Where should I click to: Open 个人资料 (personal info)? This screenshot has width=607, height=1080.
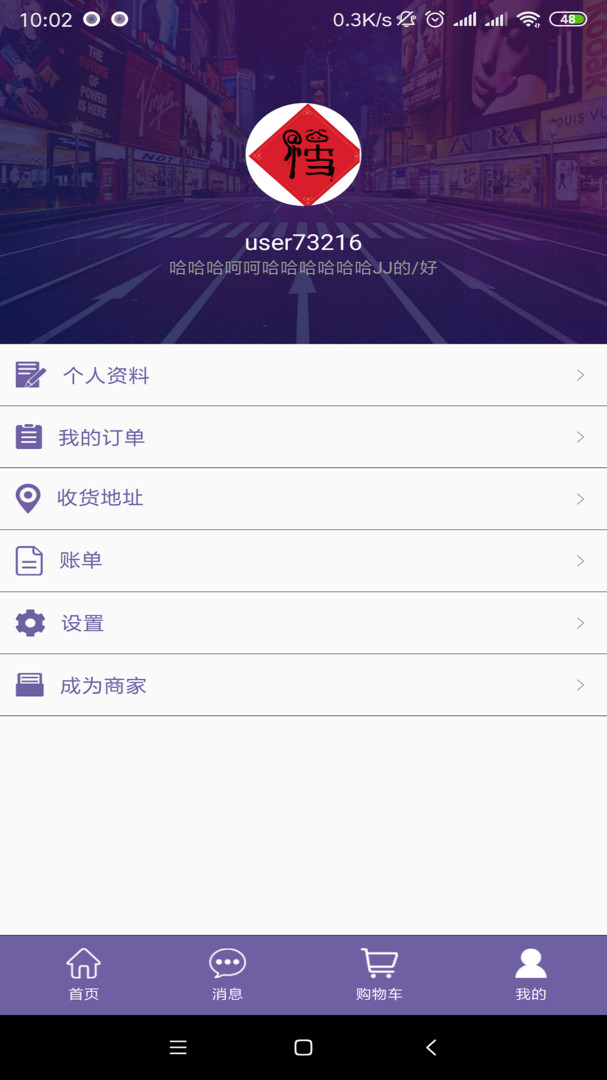[303, 376]
